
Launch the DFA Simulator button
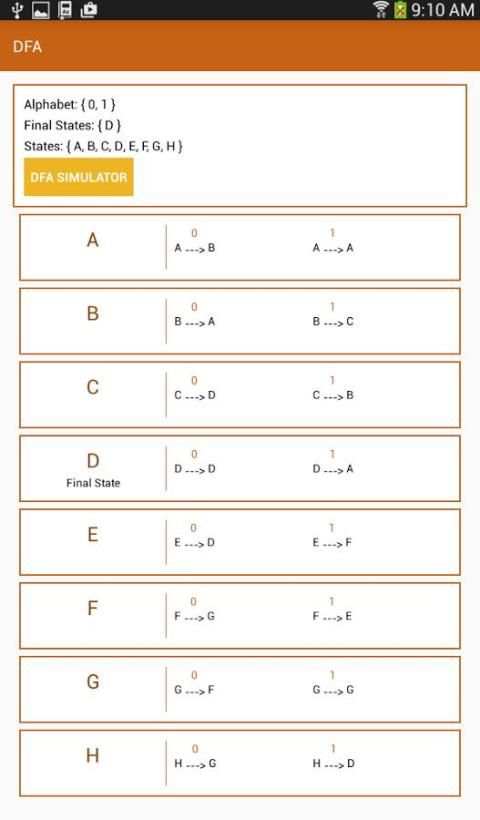click(78, 177)
